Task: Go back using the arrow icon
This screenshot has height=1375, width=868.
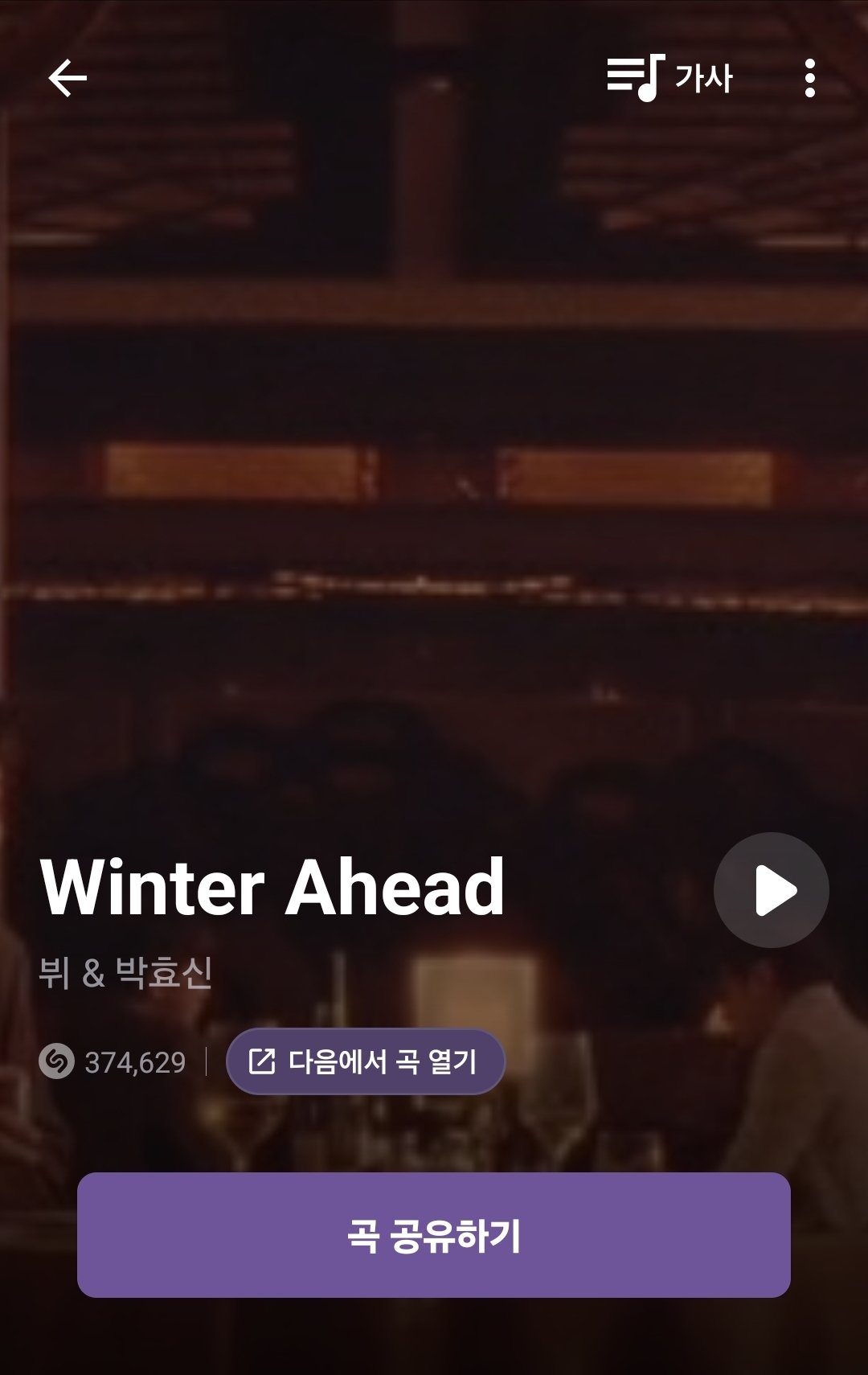Action: [68, 78]
